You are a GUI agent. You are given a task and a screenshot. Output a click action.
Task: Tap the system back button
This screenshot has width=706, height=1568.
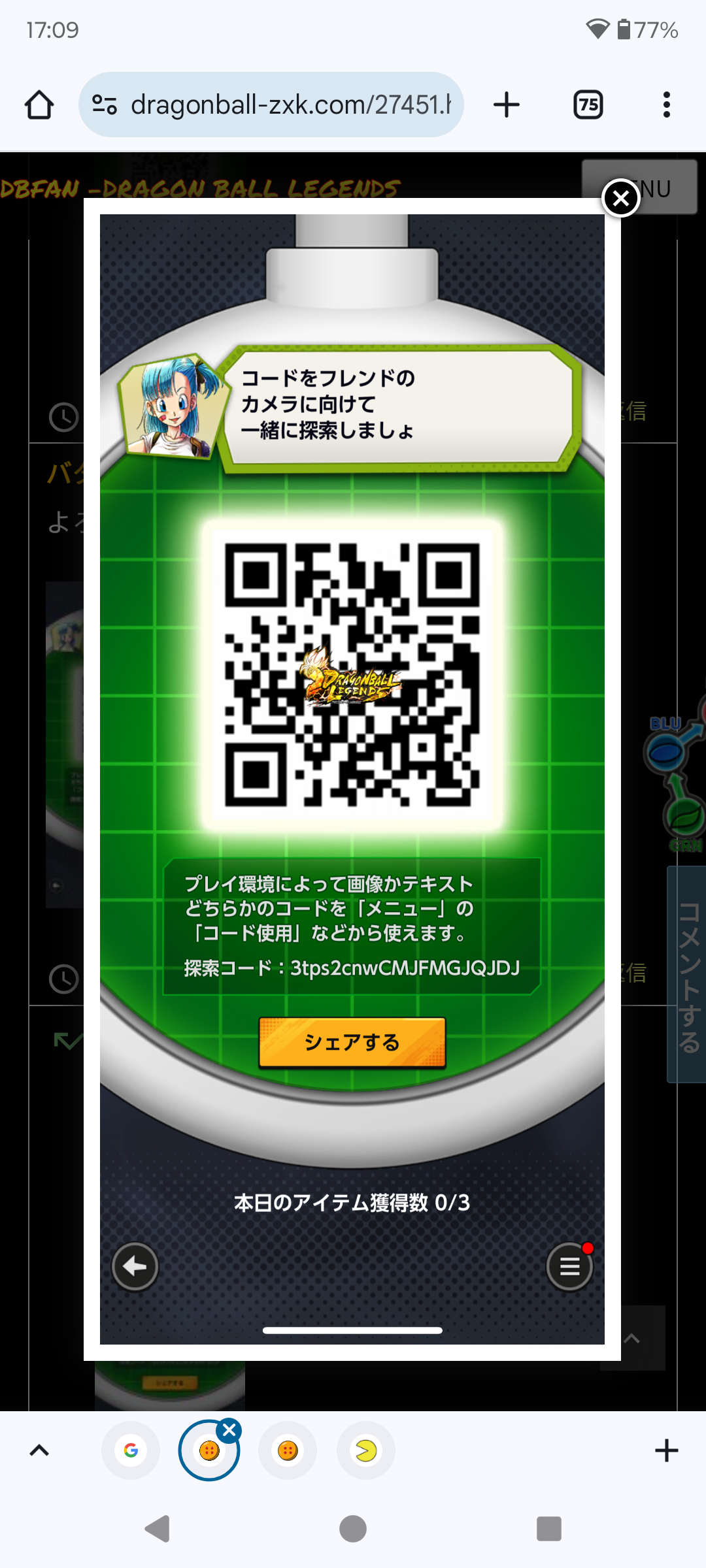point(157,1529)
